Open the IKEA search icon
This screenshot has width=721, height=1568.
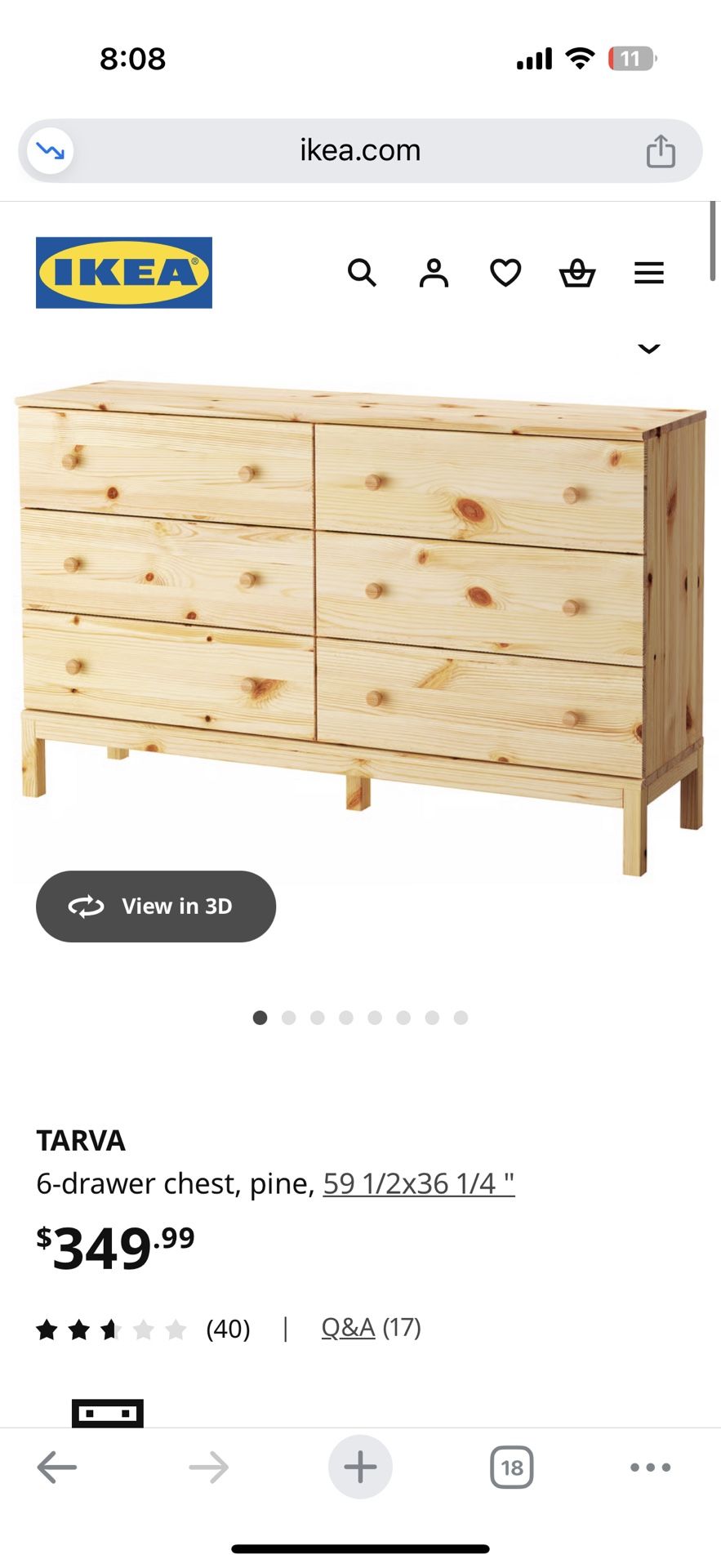pos(362,273)
